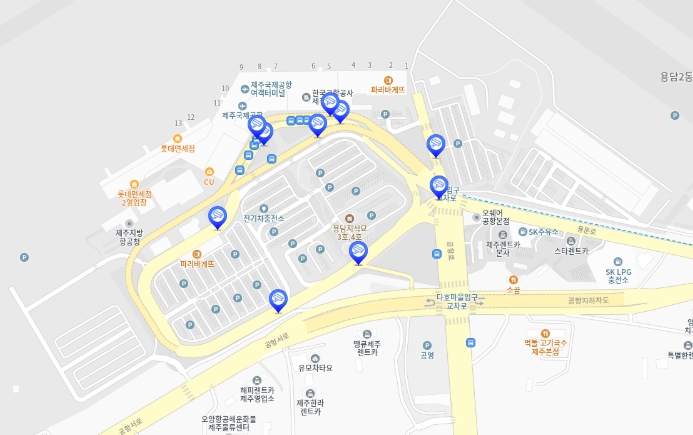Image resolution: width=693 pixels, height=435 pixels.
Task: Open the 오쉐어 공항본점 place marker
Action: click(x=477, y=217)
